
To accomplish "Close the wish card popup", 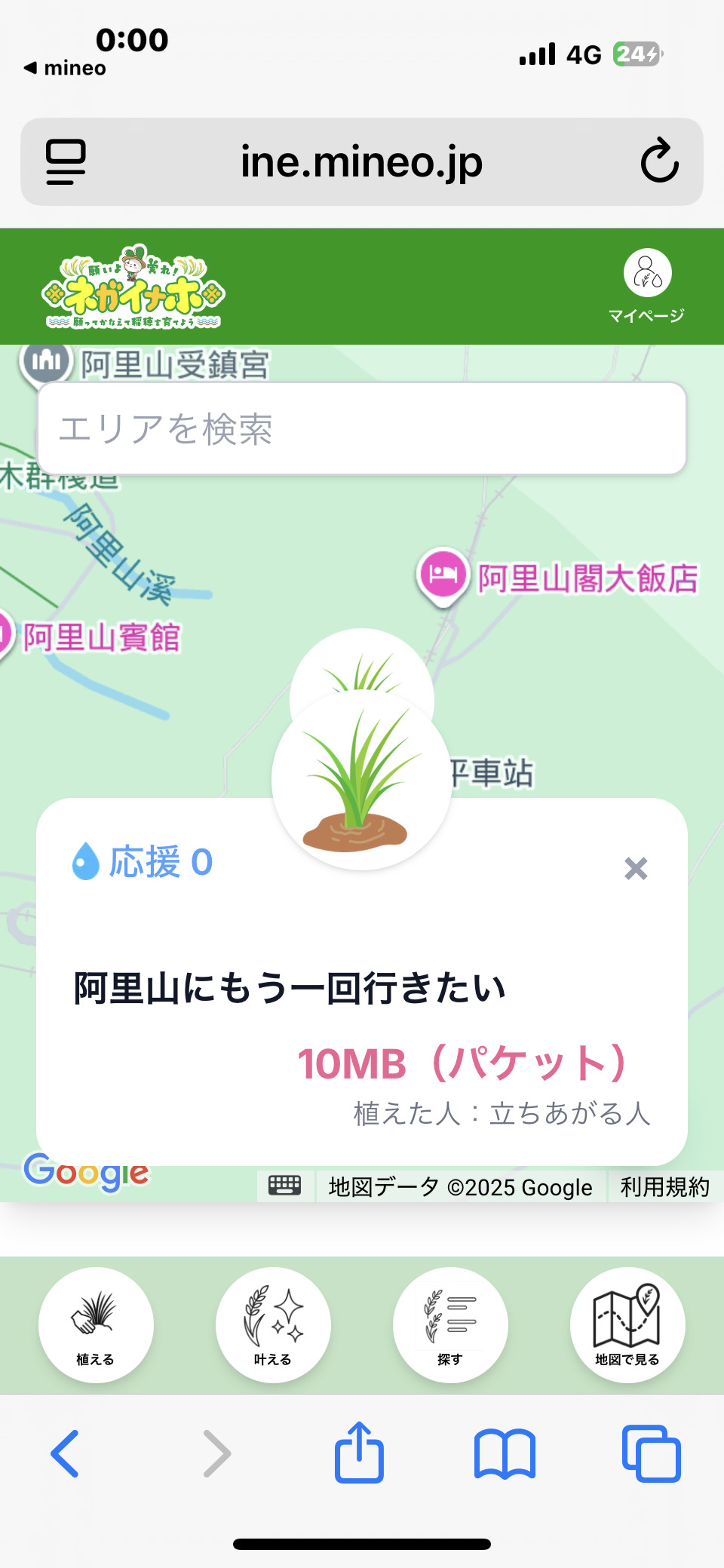I will 636,868.
